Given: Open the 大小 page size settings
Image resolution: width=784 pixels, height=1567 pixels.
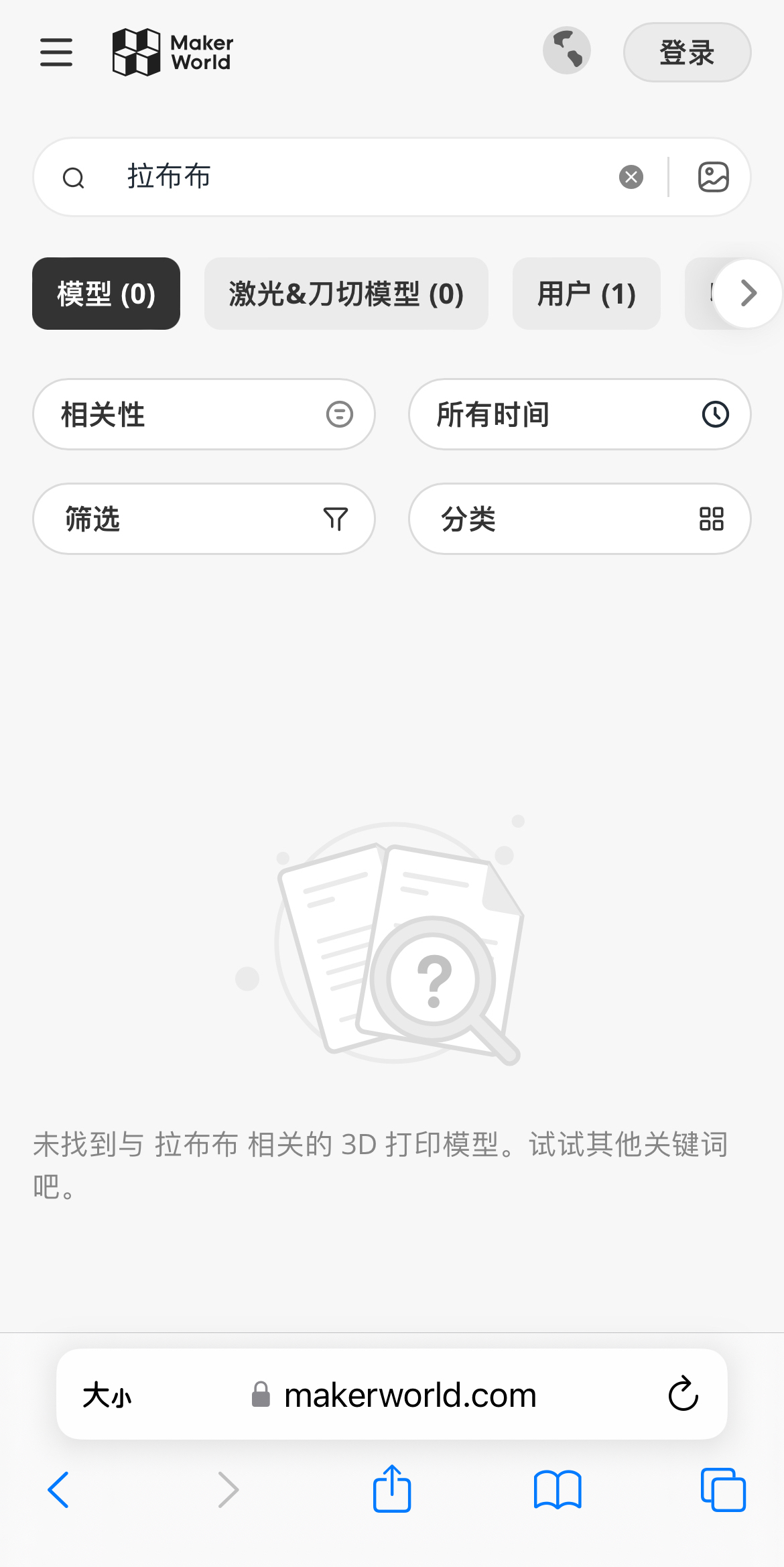Looking at the screenshot, I should click(107, 1395).
